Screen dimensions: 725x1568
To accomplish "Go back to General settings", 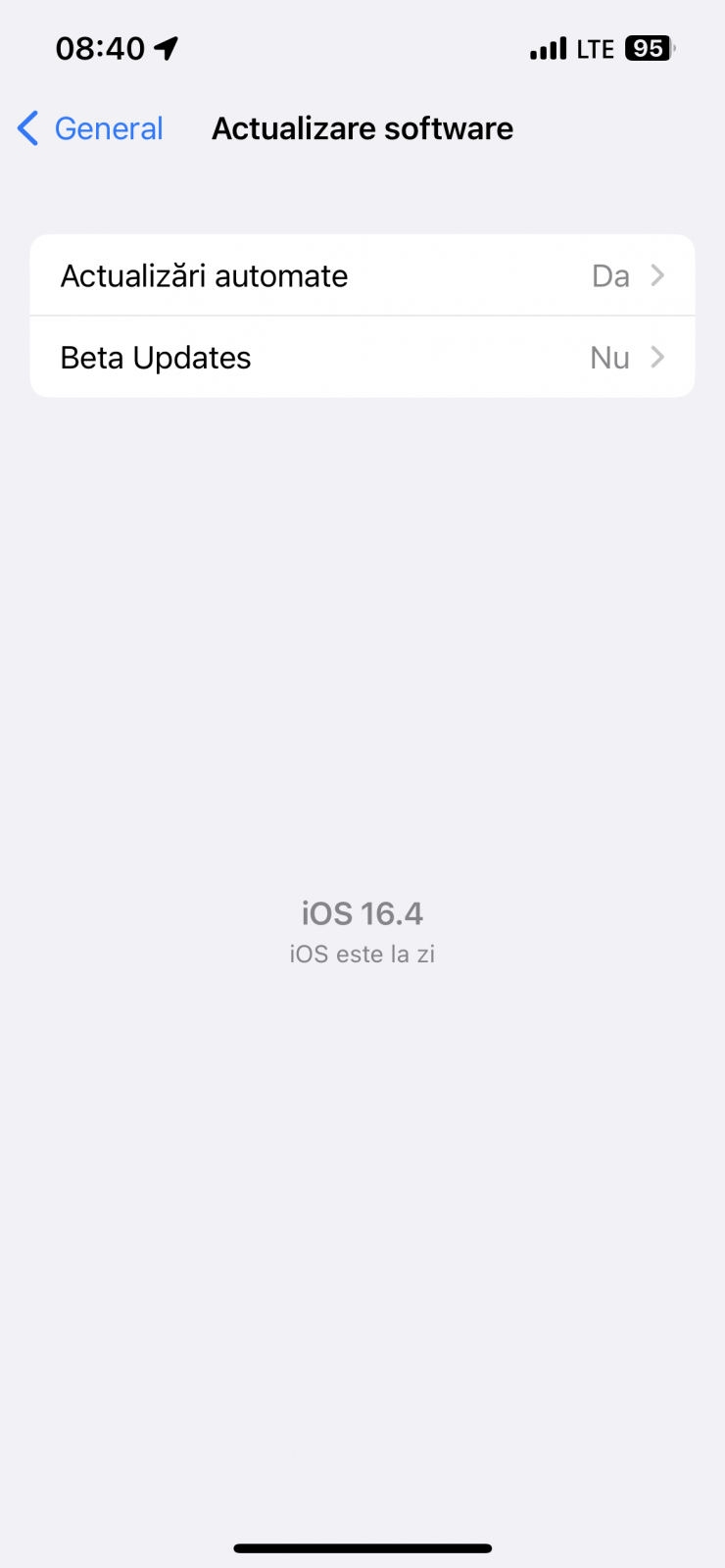I will tap(90, 128).
